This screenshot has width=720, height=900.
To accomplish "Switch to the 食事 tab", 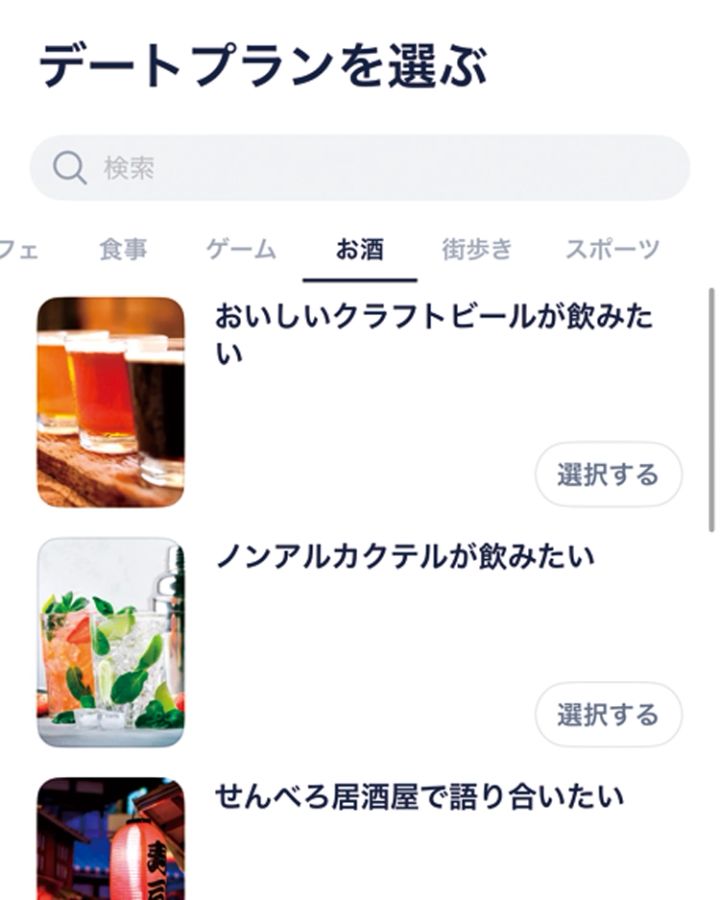I will coord(123,249).
